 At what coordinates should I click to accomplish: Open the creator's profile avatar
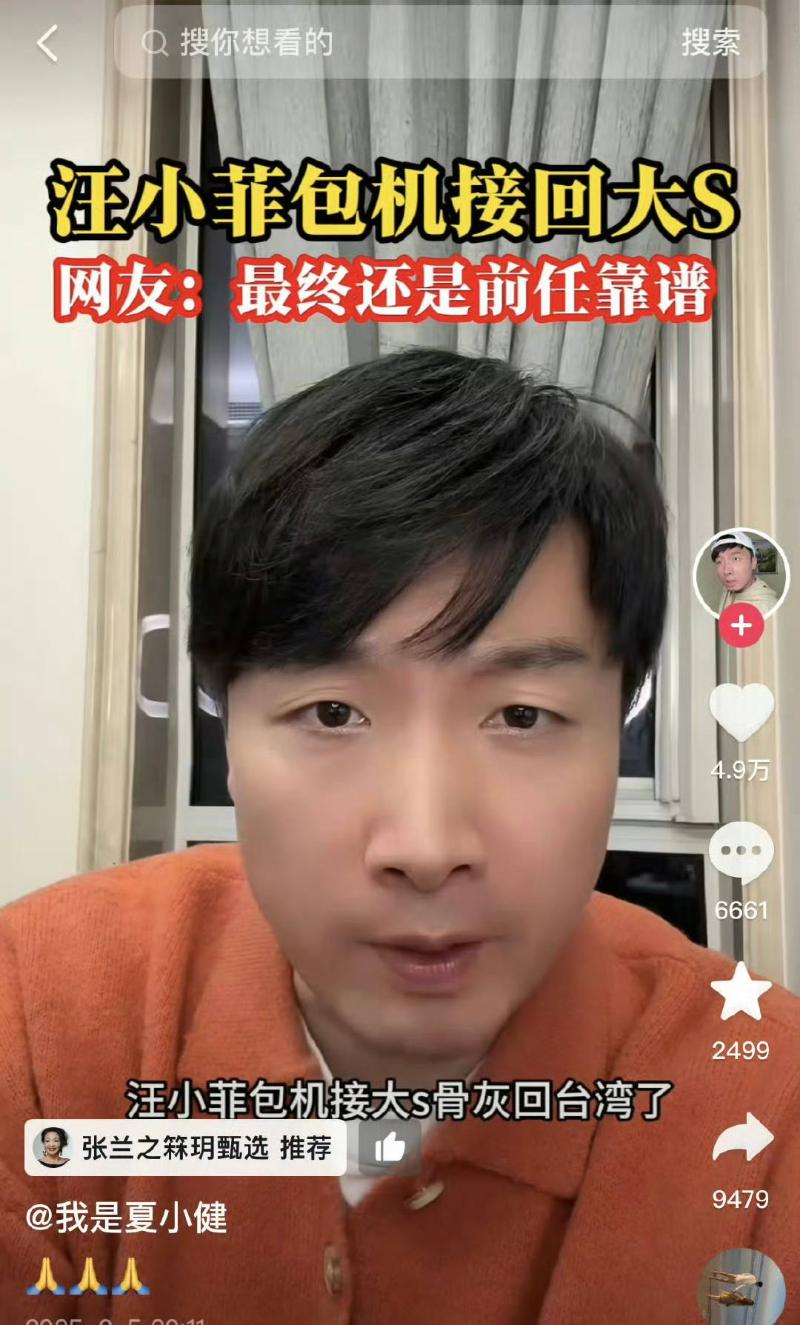(x=741, y=574)
